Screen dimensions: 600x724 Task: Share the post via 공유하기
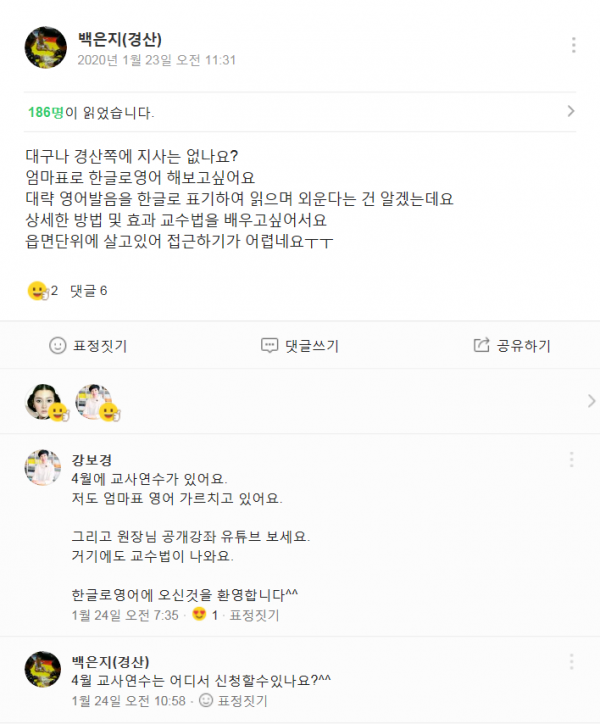(511, 346)
